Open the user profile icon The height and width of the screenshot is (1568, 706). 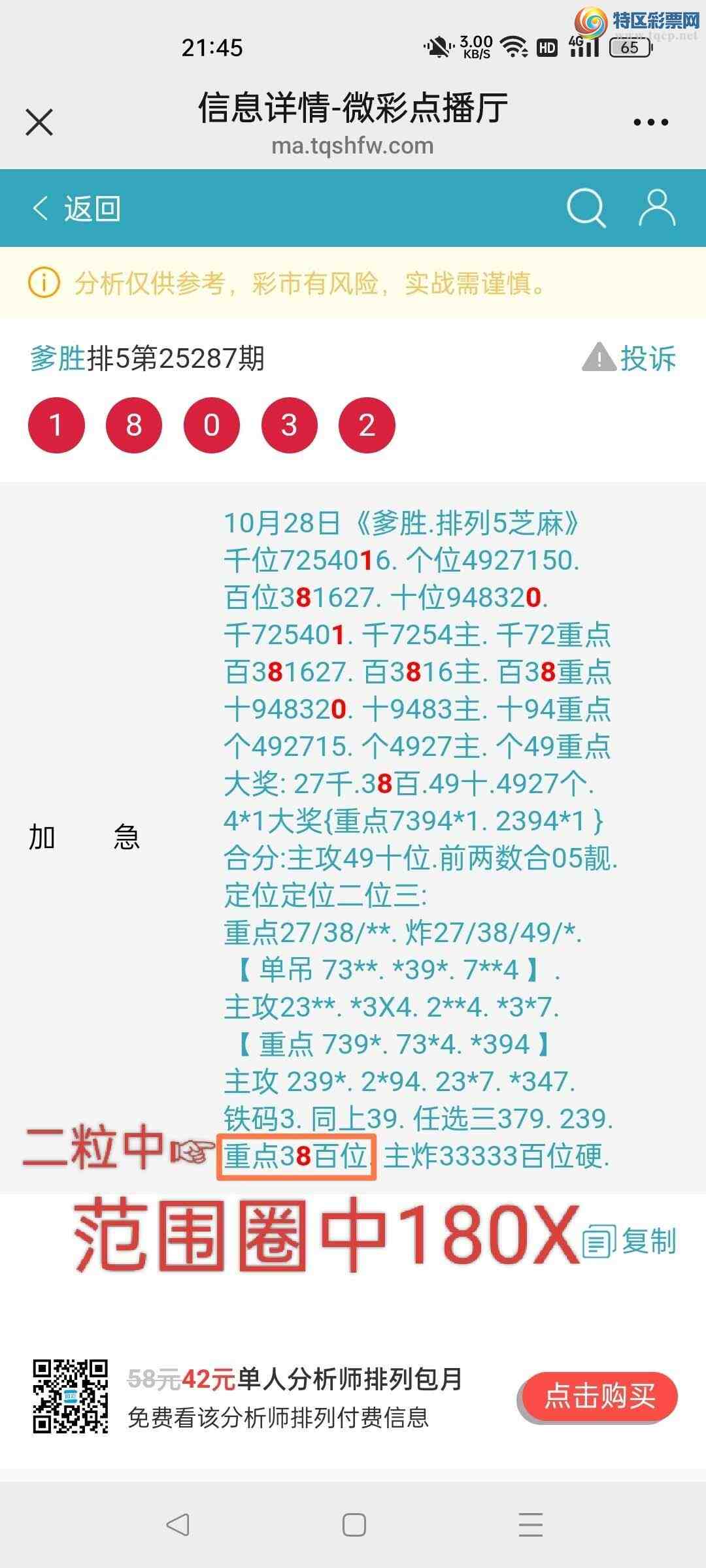point(658,208)
